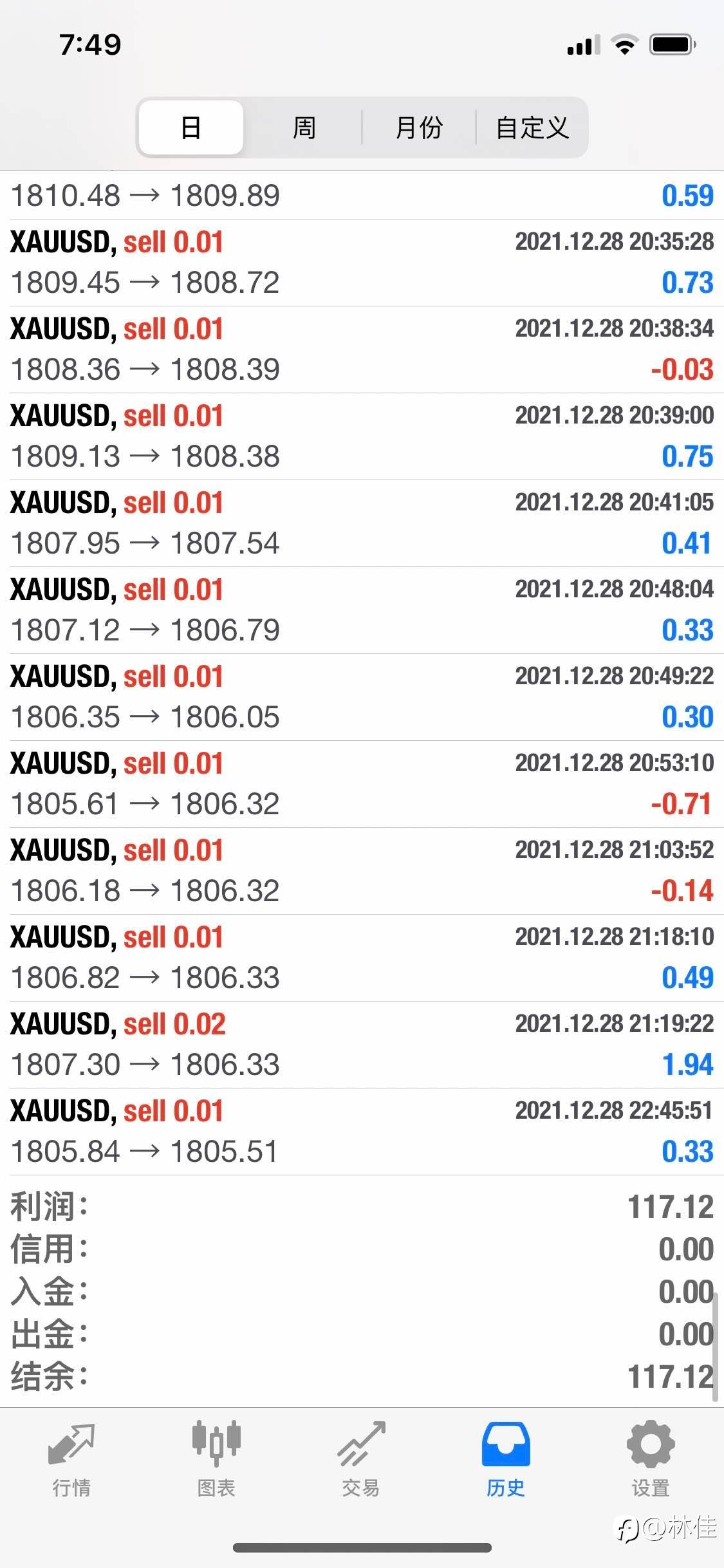Tap the 历史 history tab

[506, 1460]
